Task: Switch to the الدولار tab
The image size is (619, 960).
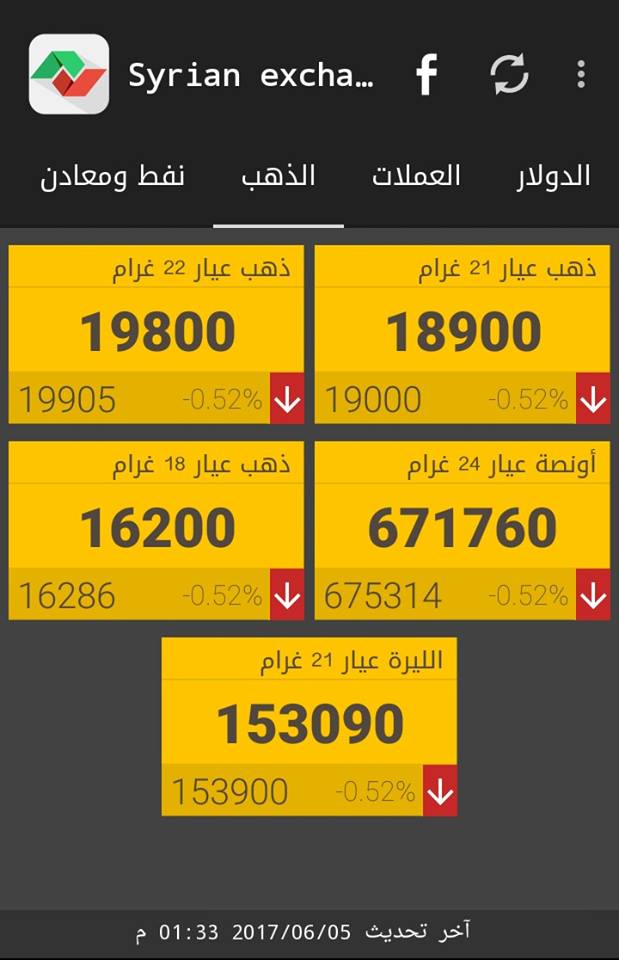Action: click(x=553, y=177)
